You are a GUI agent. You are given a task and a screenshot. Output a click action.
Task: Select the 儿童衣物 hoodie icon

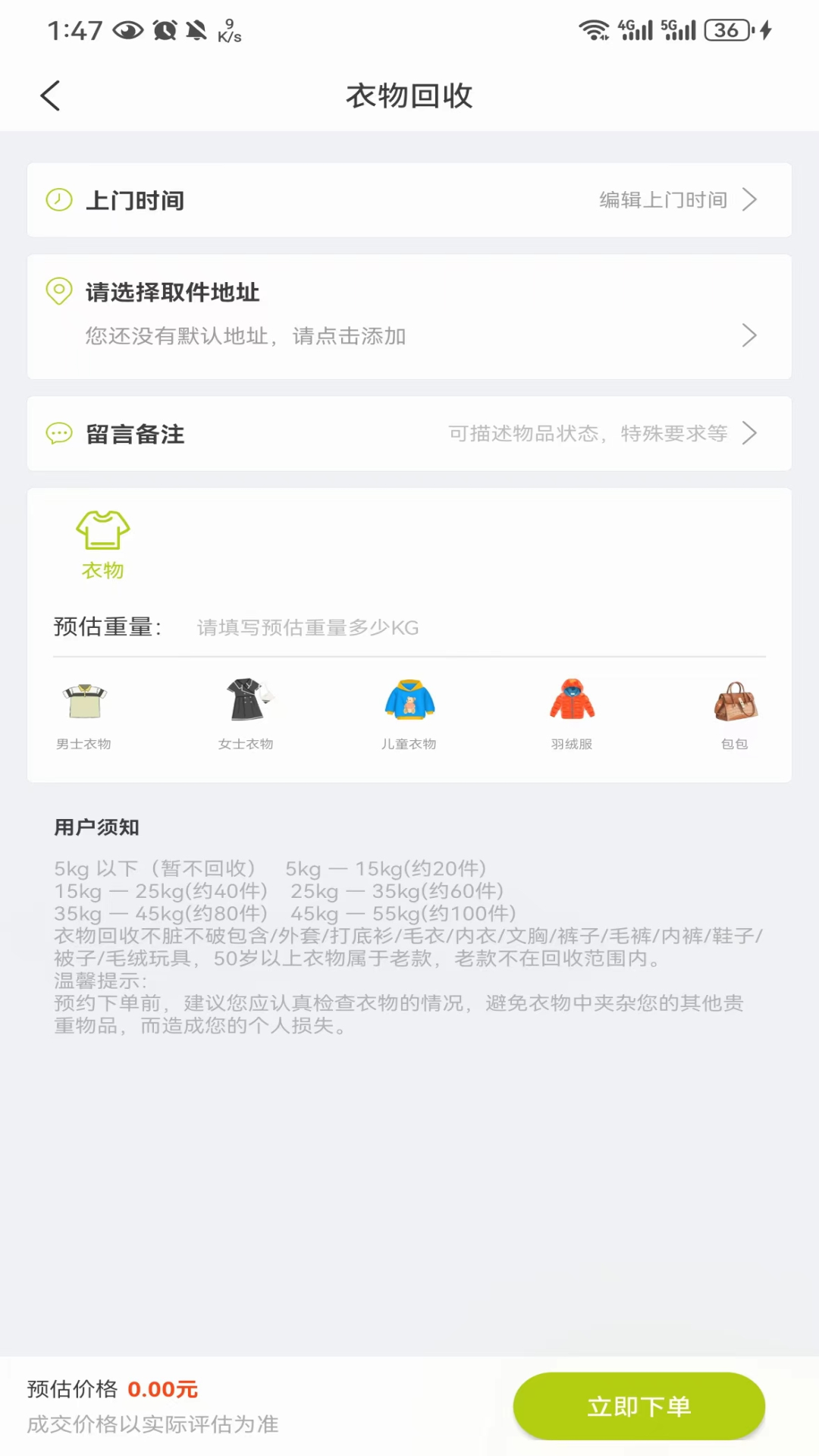coord(409,701)
